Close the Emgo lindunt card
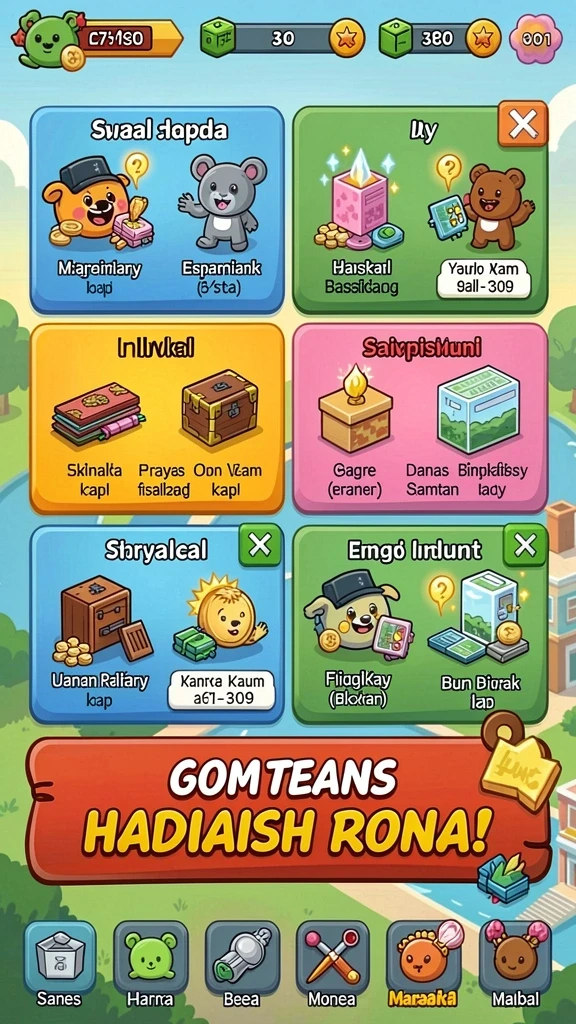 (525, 545)
